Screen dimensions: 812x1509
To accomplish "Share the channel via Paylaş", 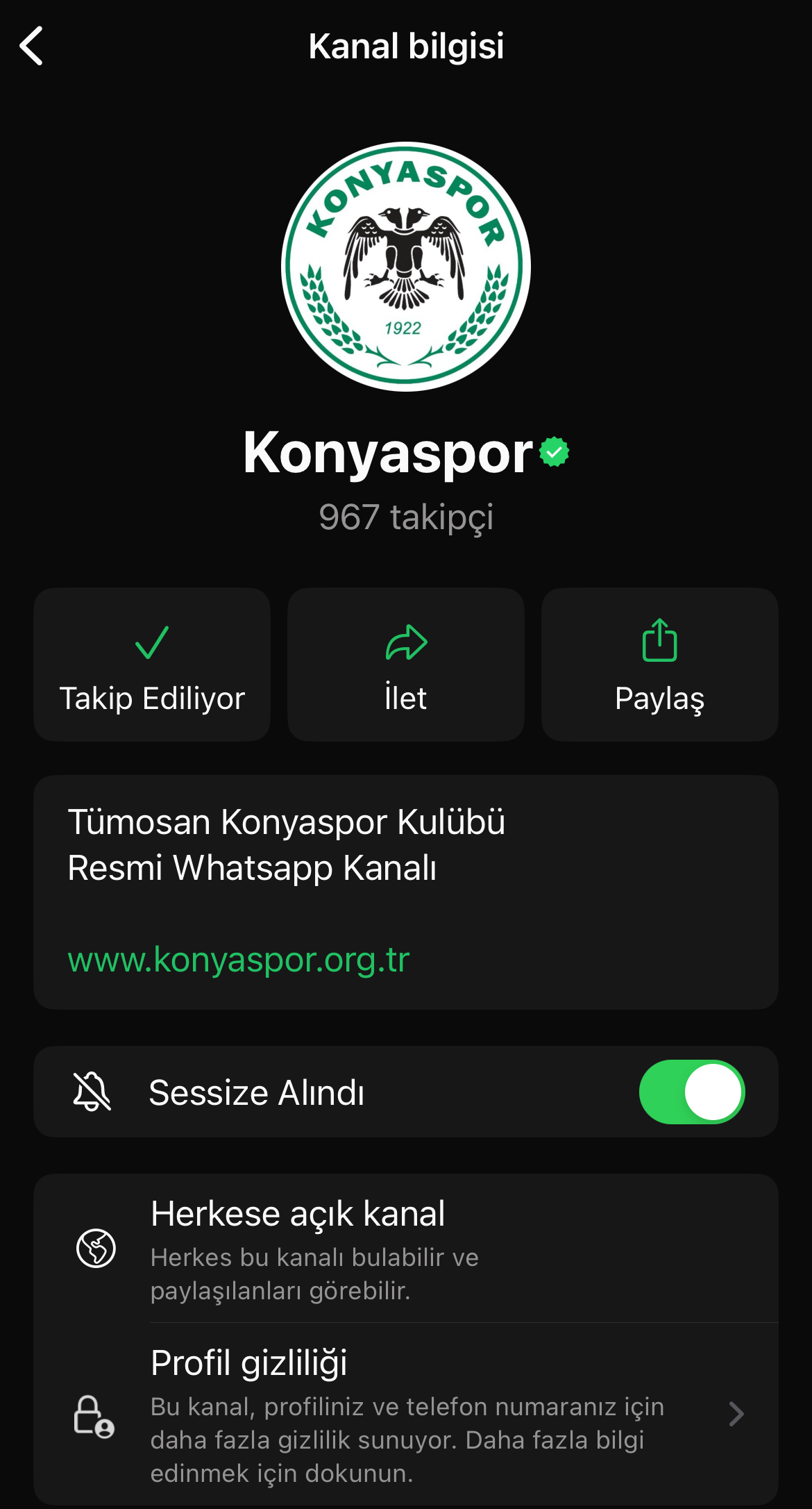I will pyautogui.click(x=659, y=665).
